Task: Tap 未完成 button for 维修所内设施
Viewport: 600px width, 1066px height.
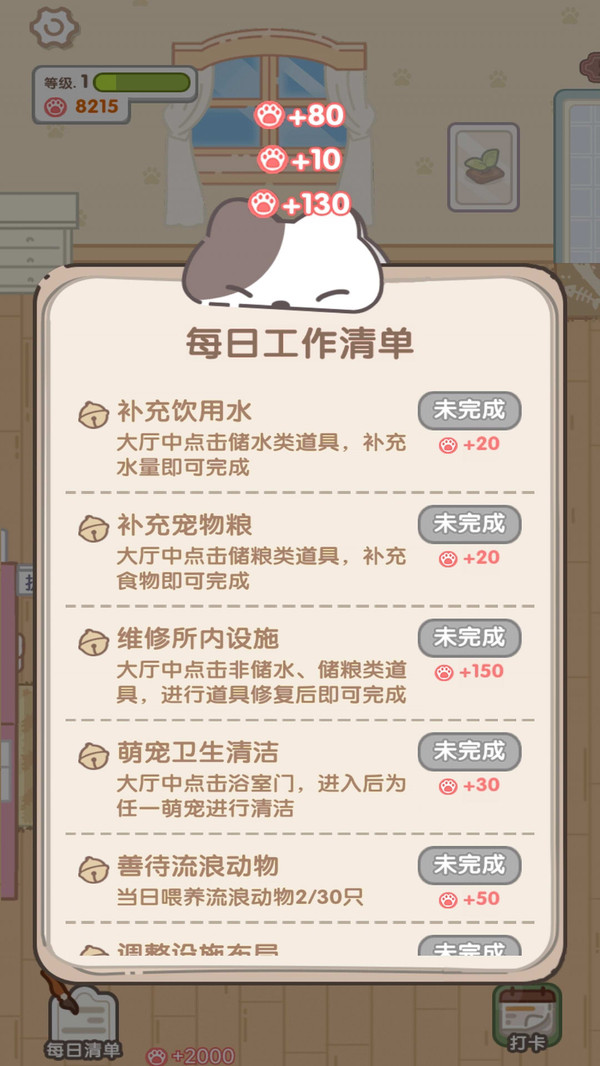Action: pyautogui.click(x=469, y=638)
